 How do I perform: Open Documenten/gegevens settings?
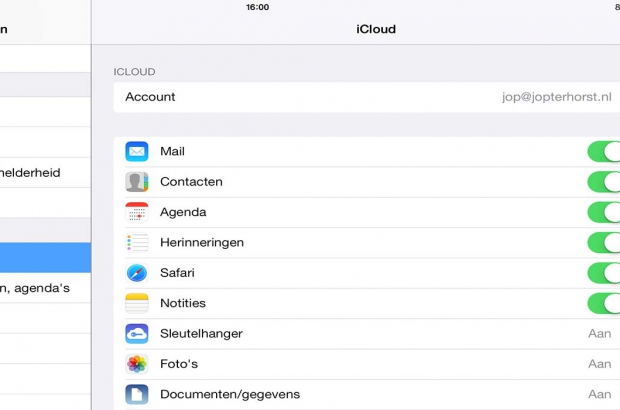tap(366, 394)
